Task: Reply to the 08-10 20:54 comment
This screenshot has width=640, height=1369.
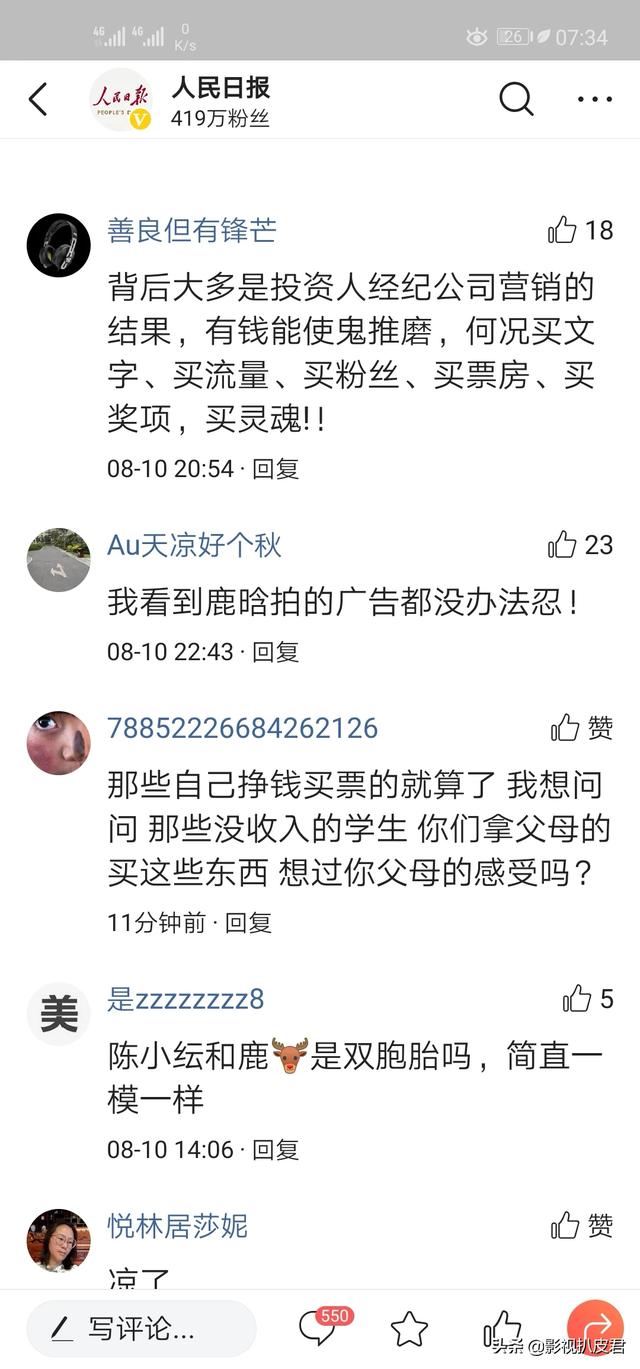Action: [275, 468]
